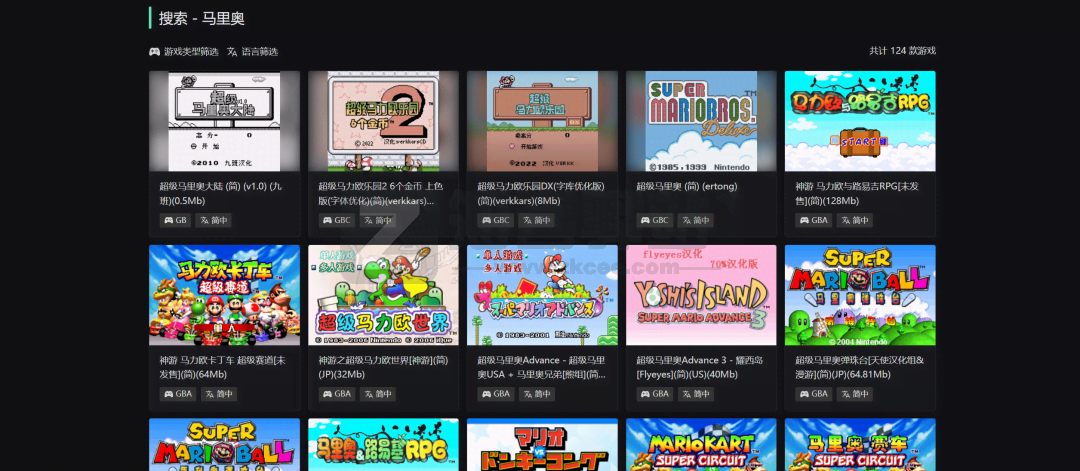Open 神游 马力欧与路易吉RPG game card

860,121
